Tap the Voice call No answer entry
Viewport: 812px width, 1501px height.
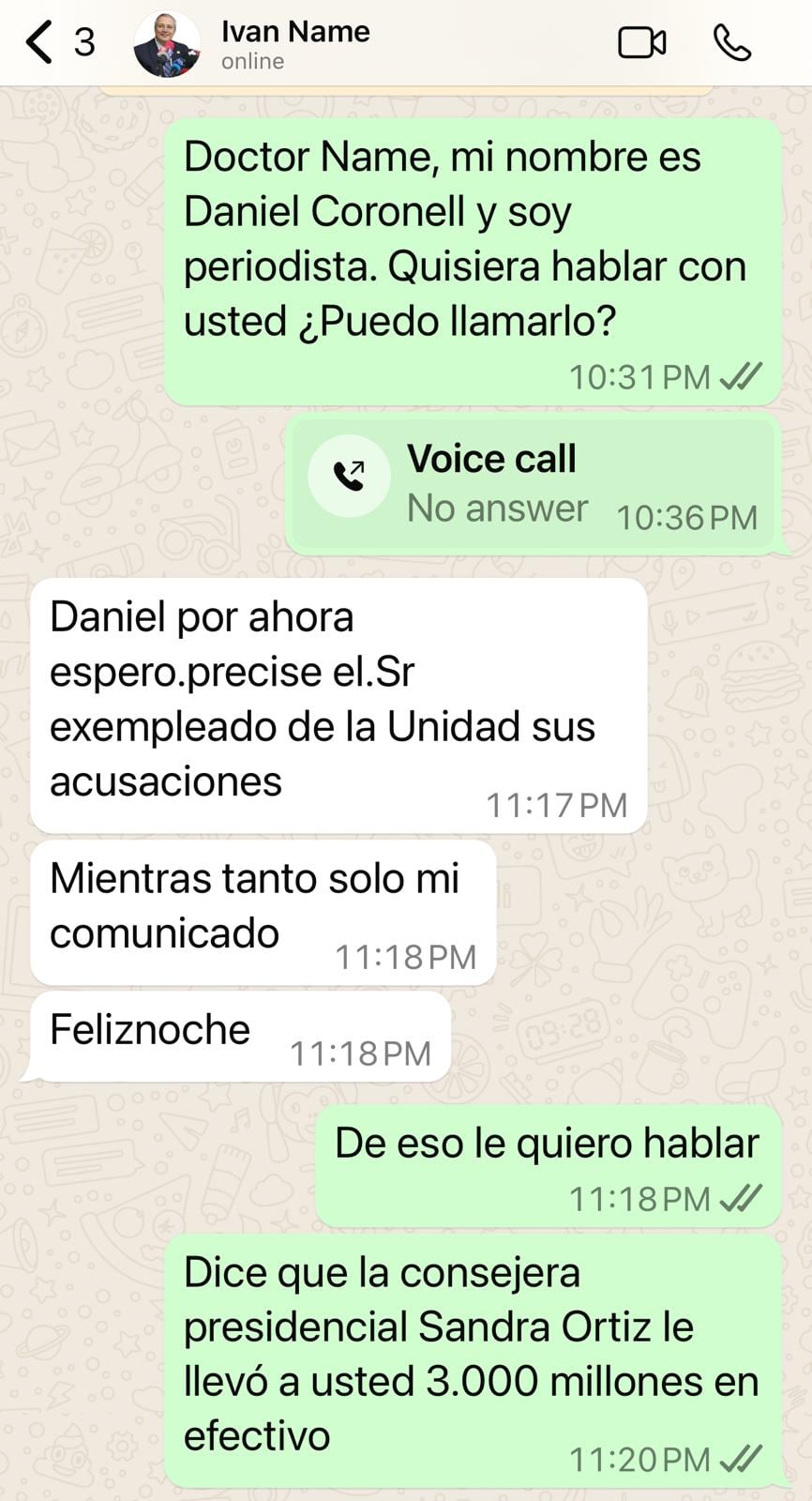533,483
